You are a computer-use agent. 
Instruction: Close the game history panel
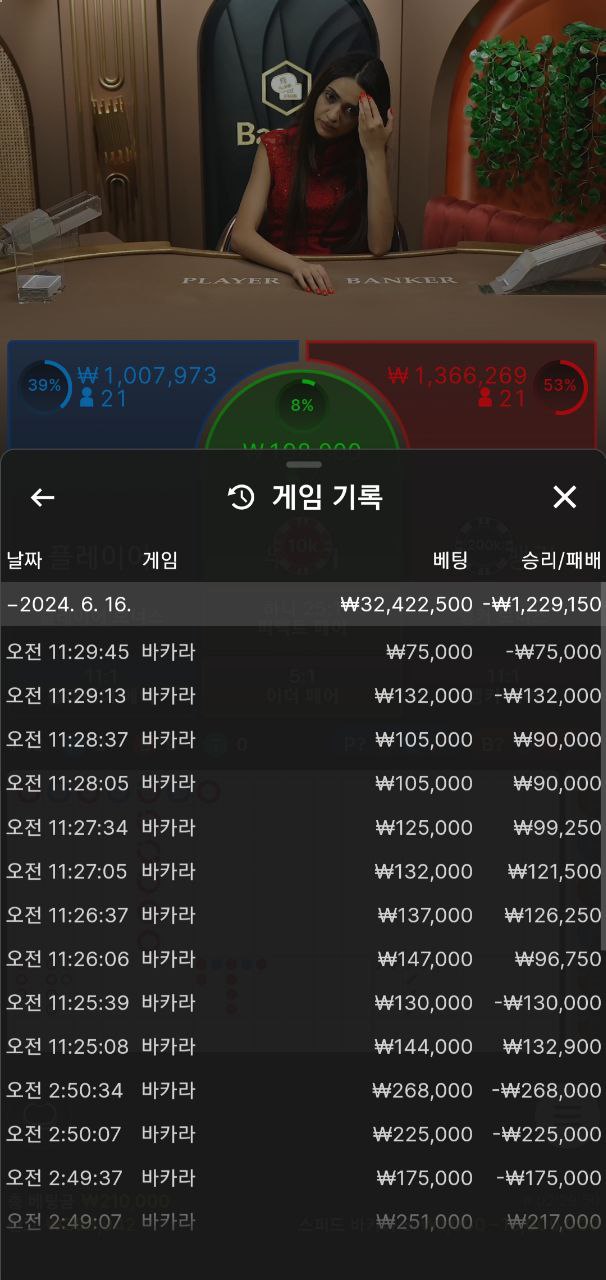coord(565,497)
